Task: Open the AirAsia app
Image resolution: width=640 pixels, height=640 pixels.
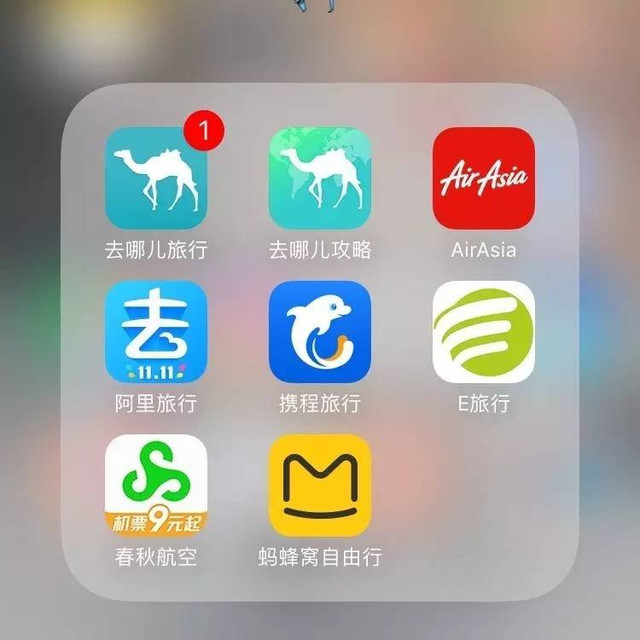Action: pos(484,178)
